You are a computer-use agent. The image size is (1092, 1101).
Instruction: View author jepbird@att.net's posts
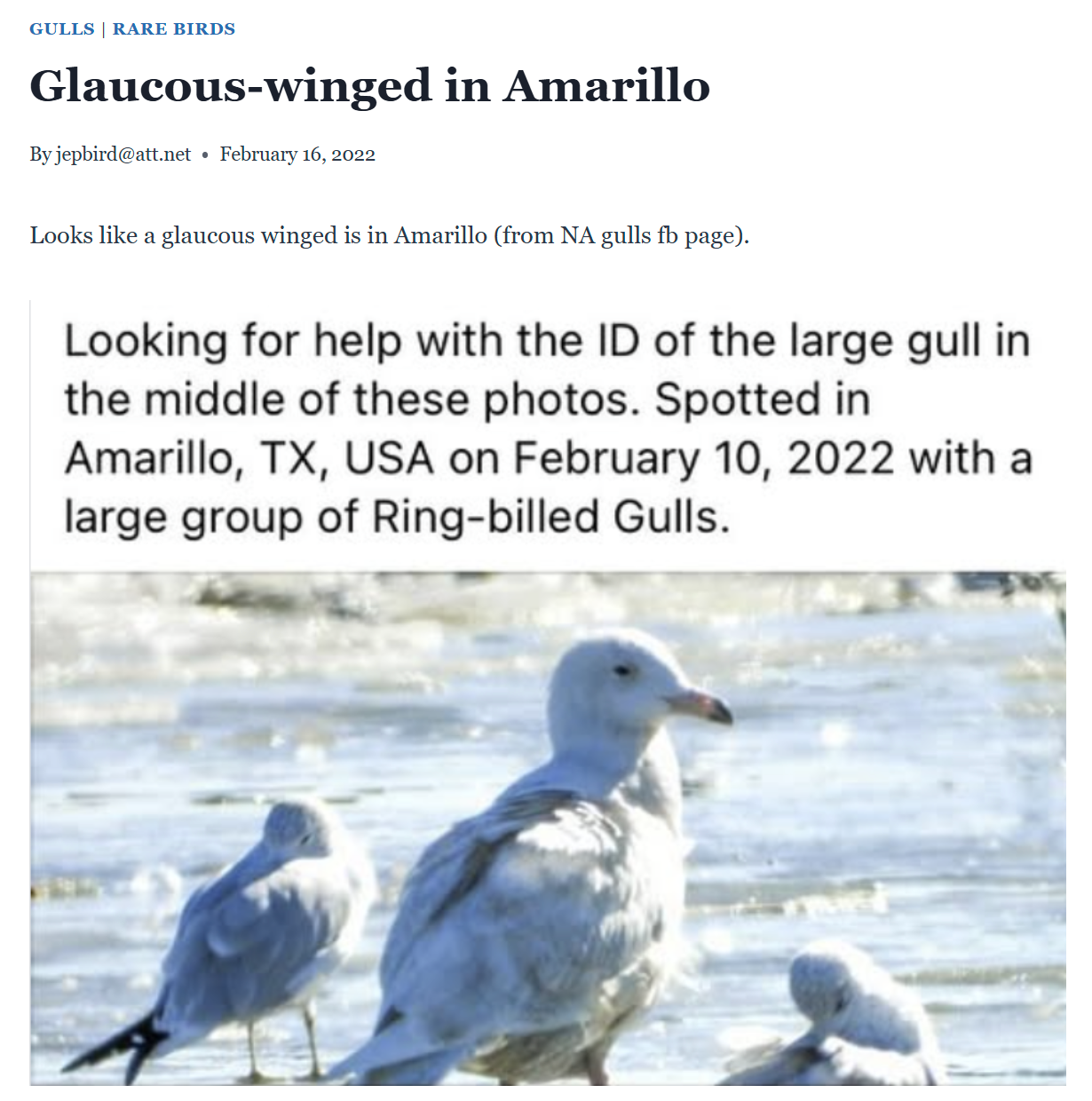tap(123, 154)
